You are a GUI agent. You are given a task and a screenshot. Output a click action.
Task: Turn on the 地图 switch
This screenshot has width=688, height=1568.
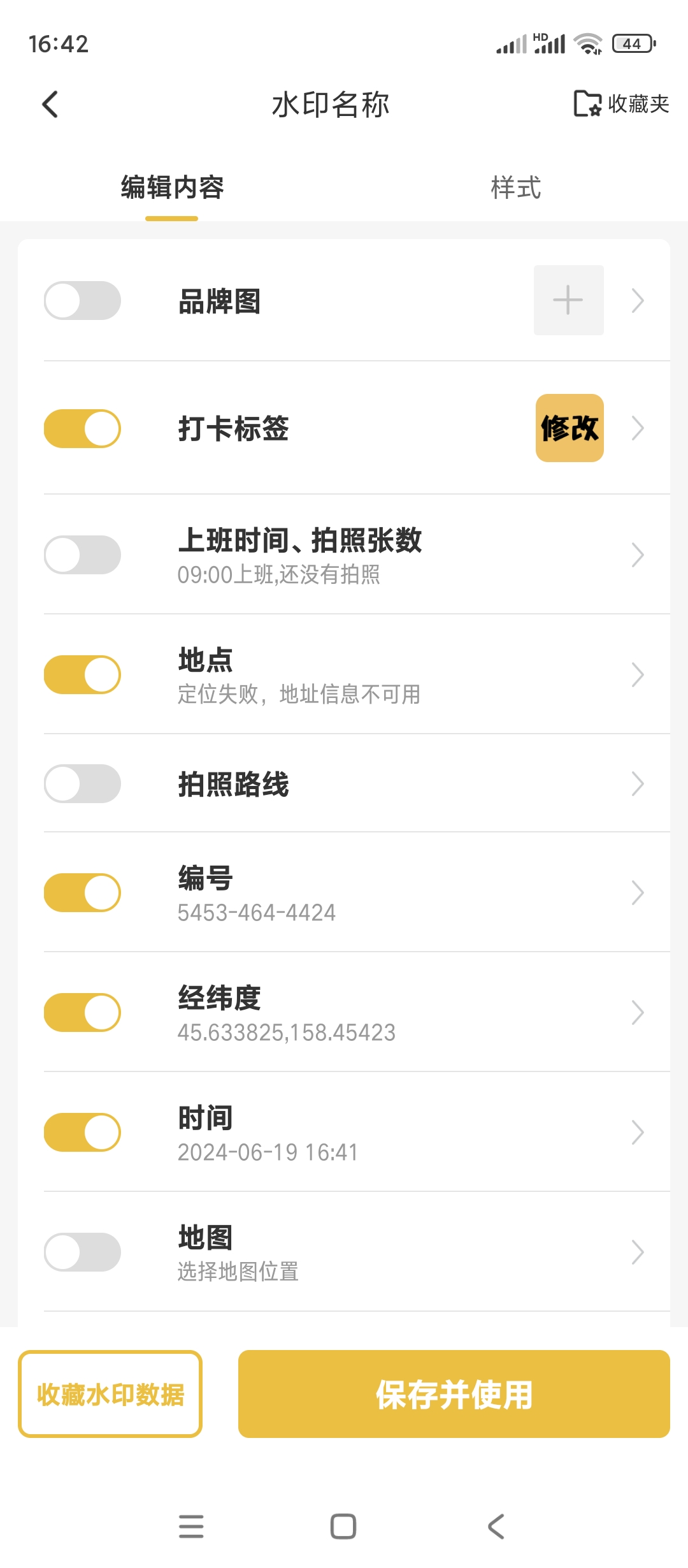[82, 1252]
